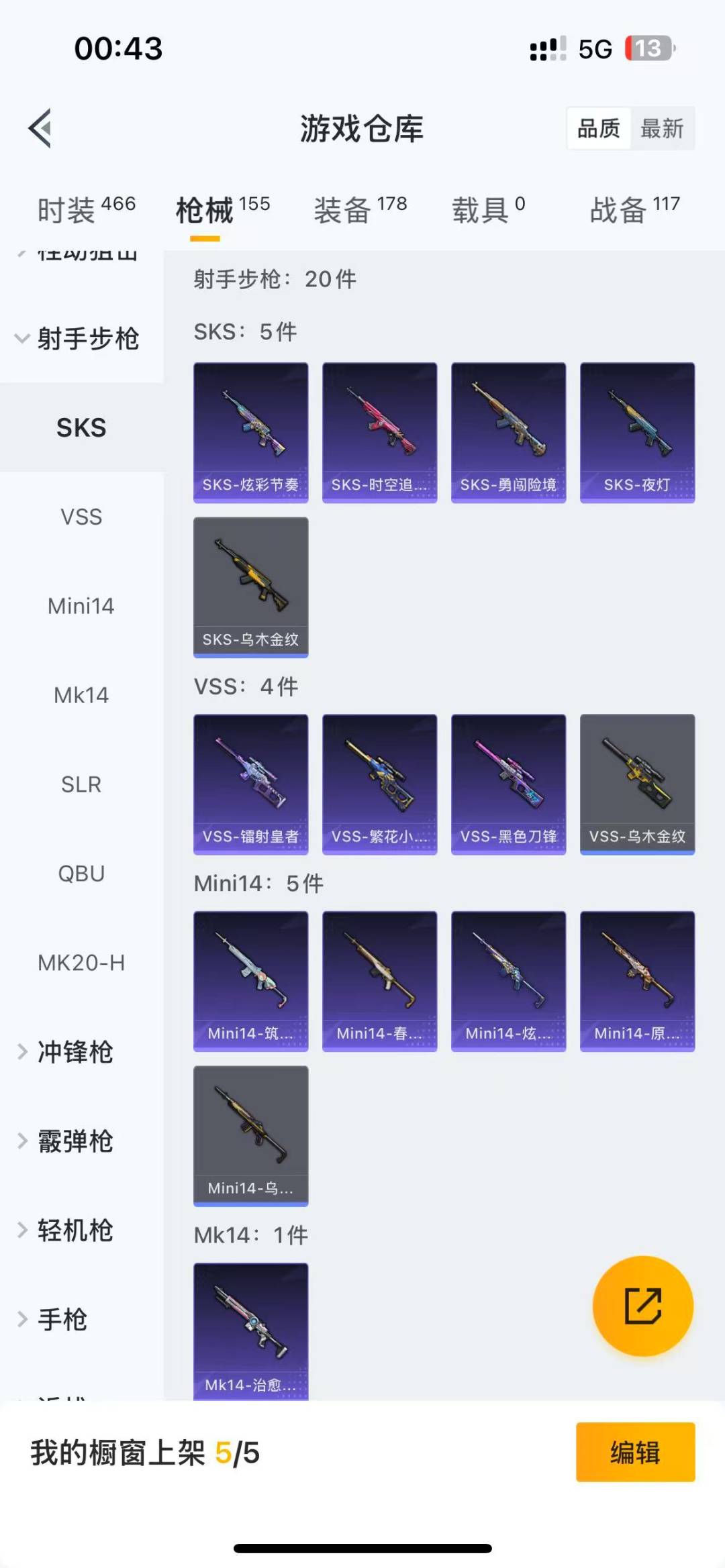This screenshot has height=1568, width=725.
Task: Open the VSS-黑色刀锋 skin
Action: pyautogui.click(x=508, y=784)
